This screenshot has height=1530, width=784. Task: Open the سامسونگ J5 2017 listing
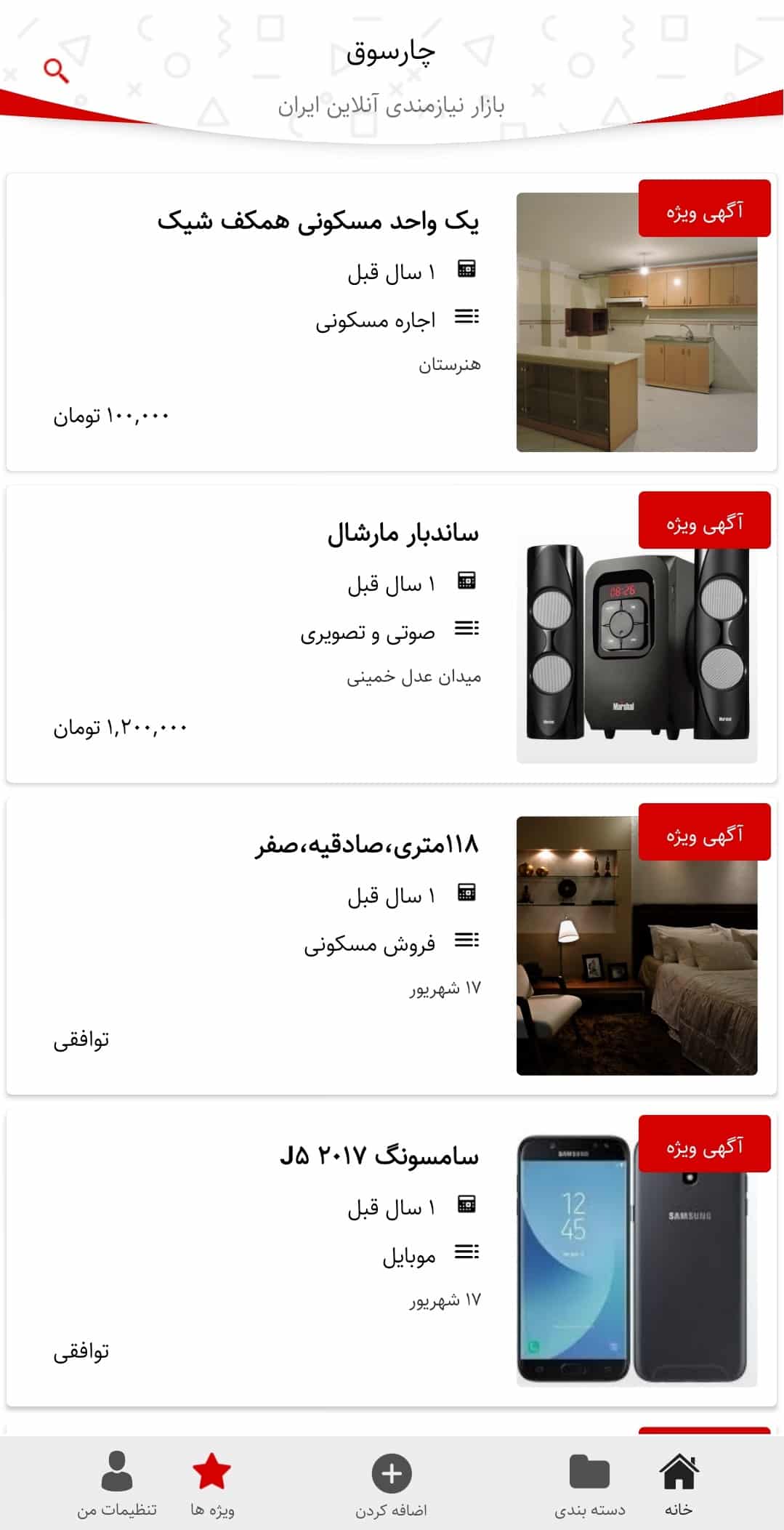(392, 1257)
